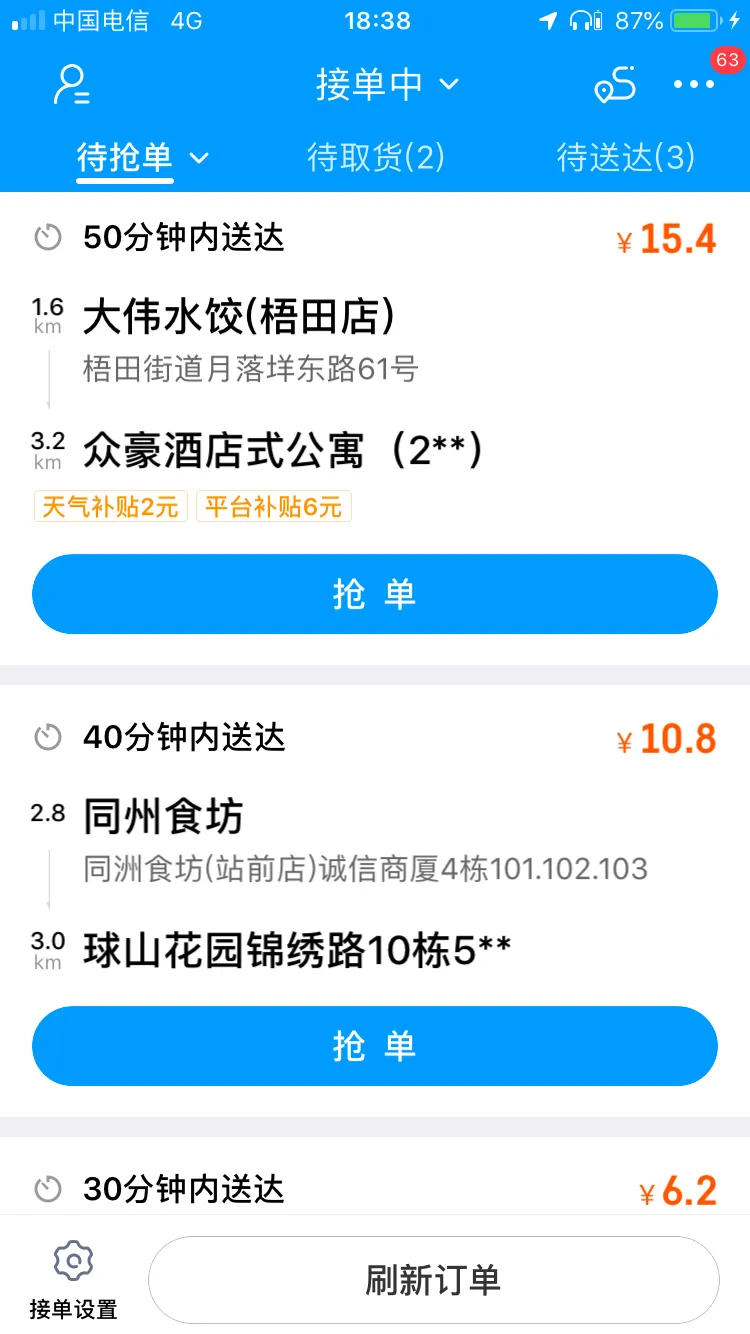This screenshot has height=1334, width=750.
Task: Tap 抢单 for 大伟水饺 order
Action: point(375,593)
